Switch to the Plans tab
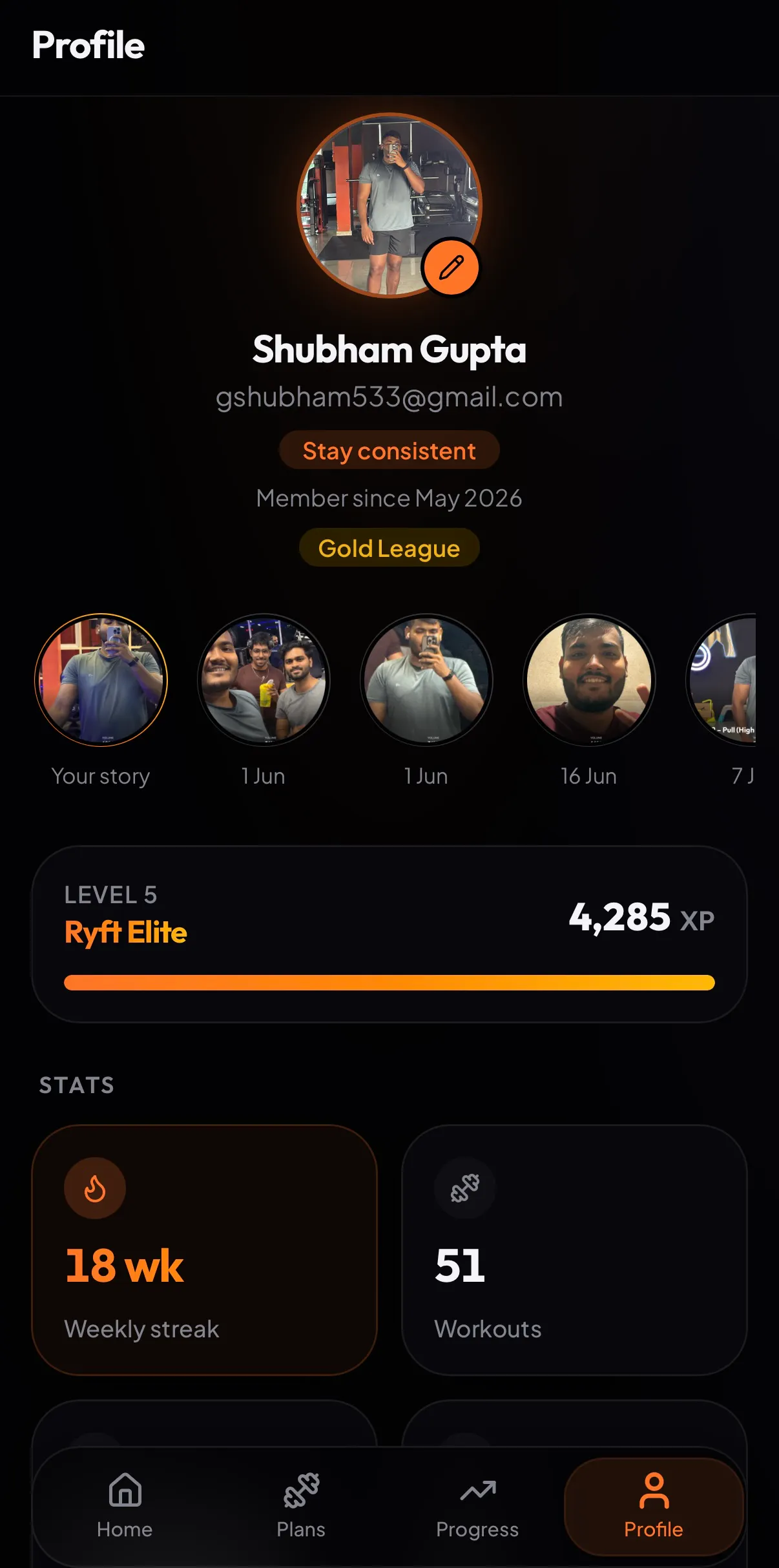The image size is (779, 1568). coord(301,1507)
